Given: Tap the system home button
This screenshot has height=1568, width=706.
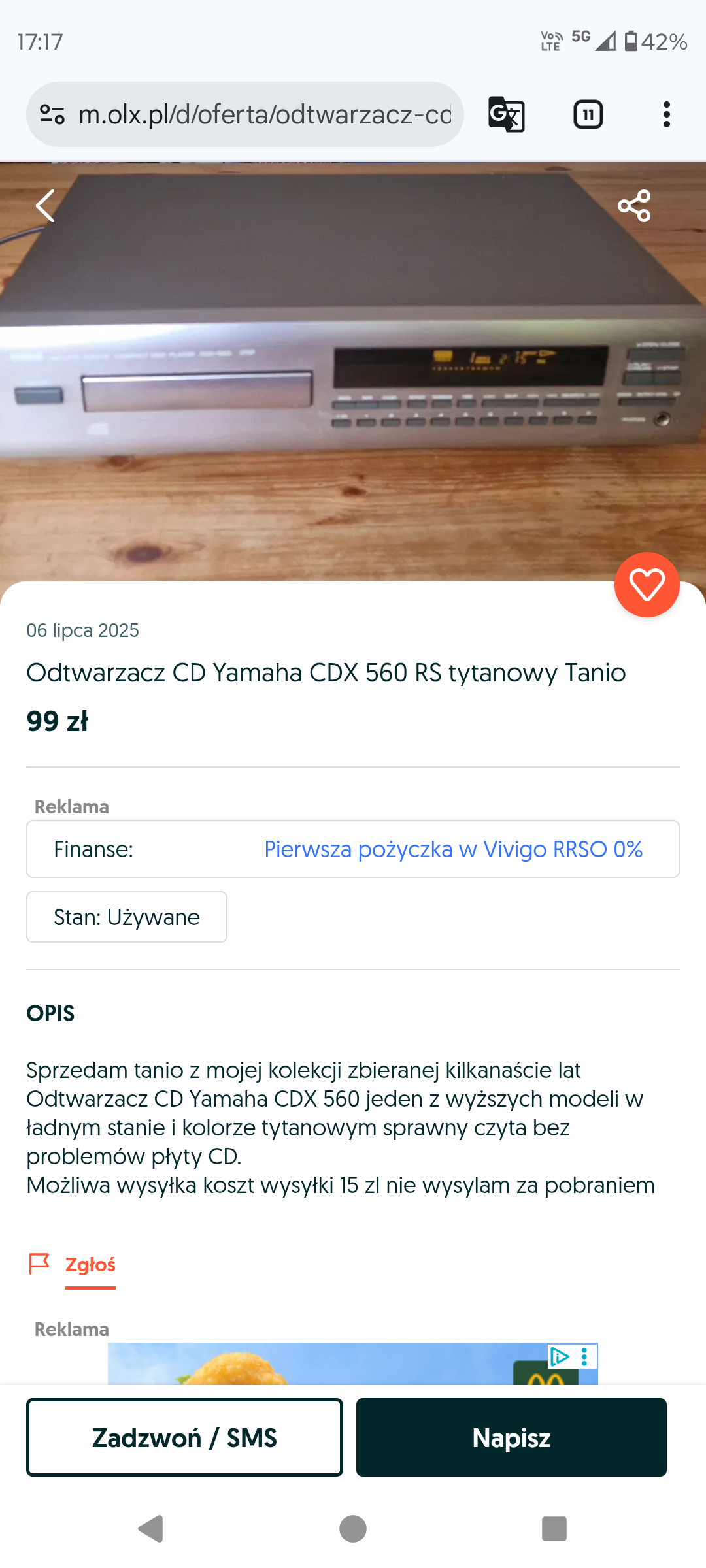Looking at the screenshot, I should point(353,1529).
